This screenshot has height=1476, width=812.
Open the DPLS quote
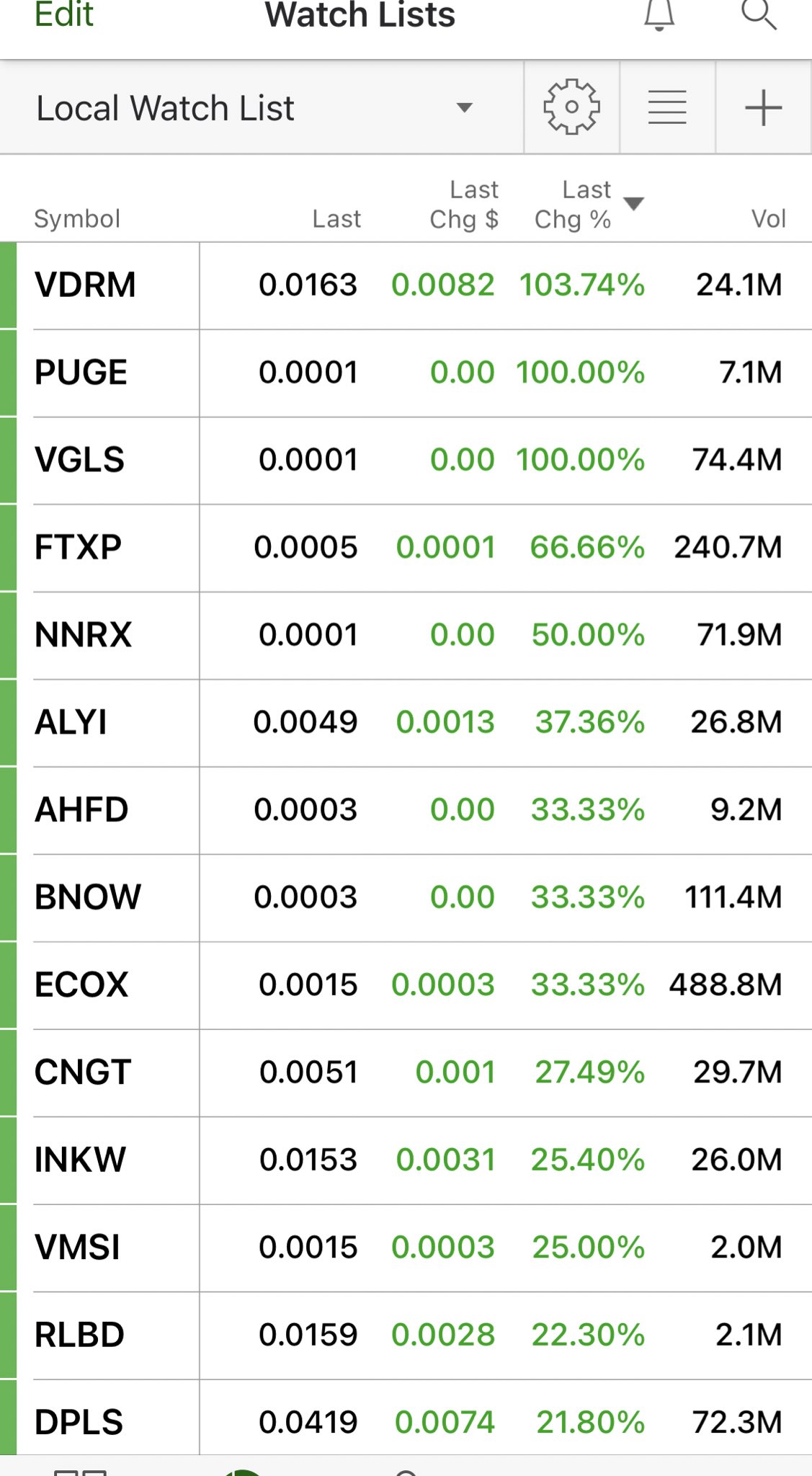click(406, 1418)
